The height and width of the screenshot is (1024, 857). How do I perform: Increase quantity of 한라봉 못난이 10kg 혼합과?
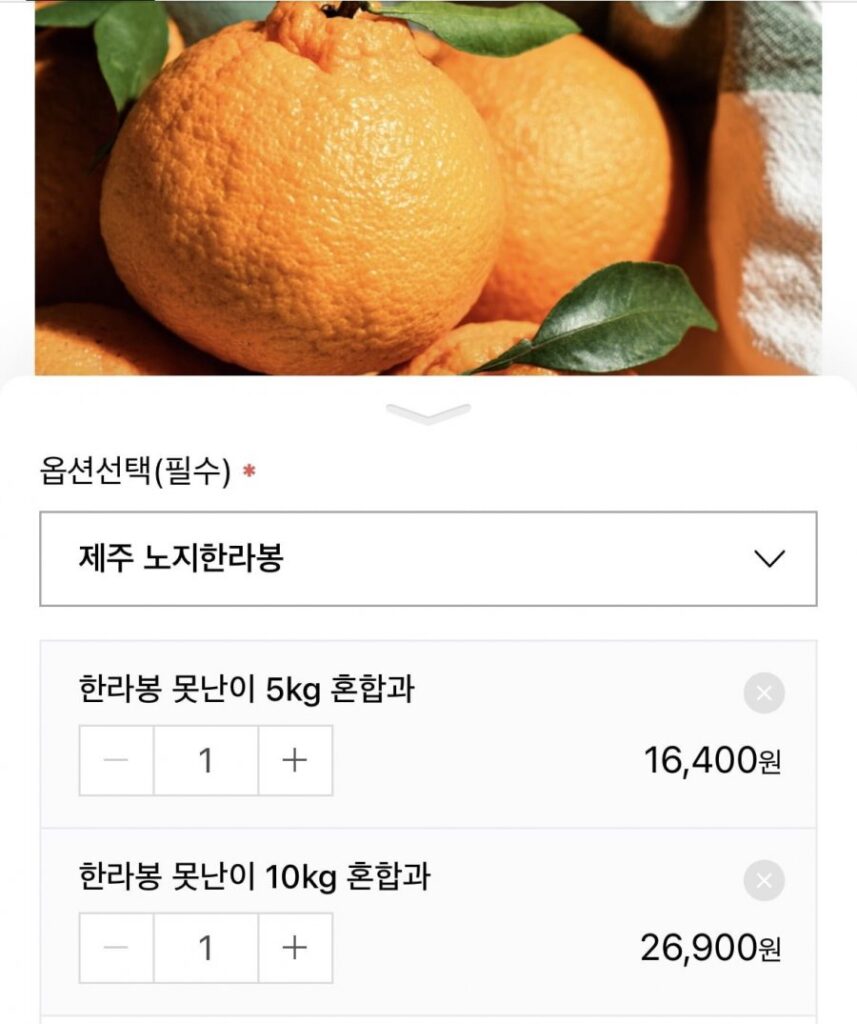tap(295, 946)
